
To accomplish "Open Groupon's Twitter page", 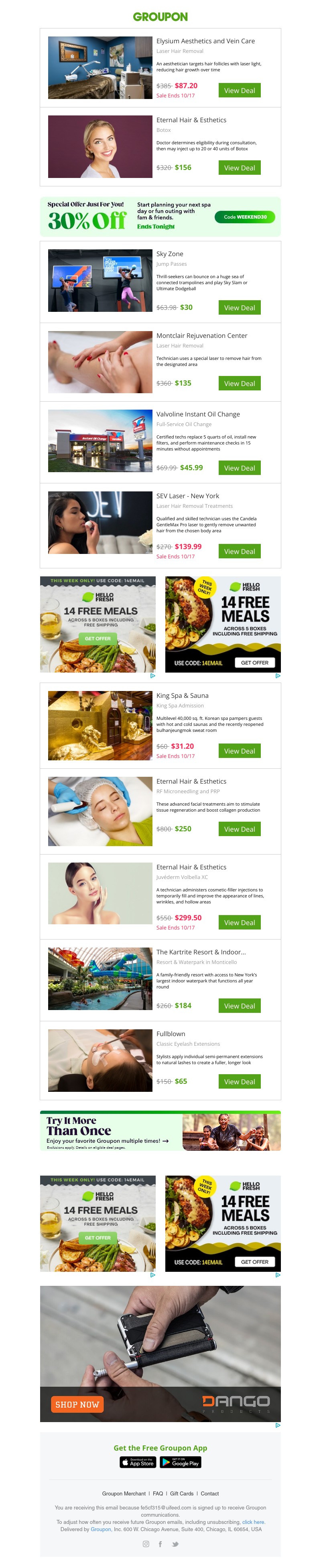I will [175, 1544].
